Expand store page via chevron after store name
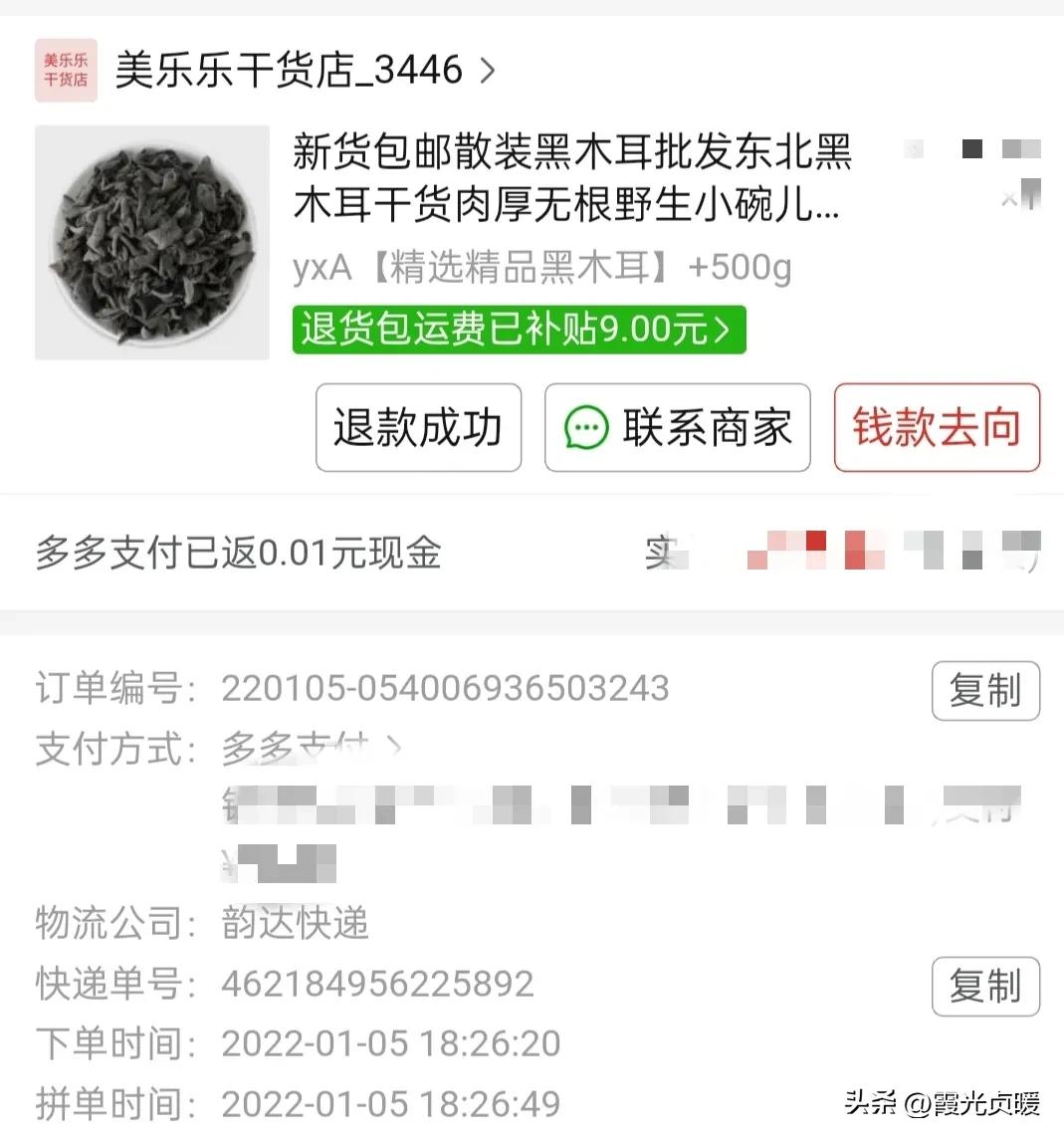 pyautogui.click(x=487, y=70)
